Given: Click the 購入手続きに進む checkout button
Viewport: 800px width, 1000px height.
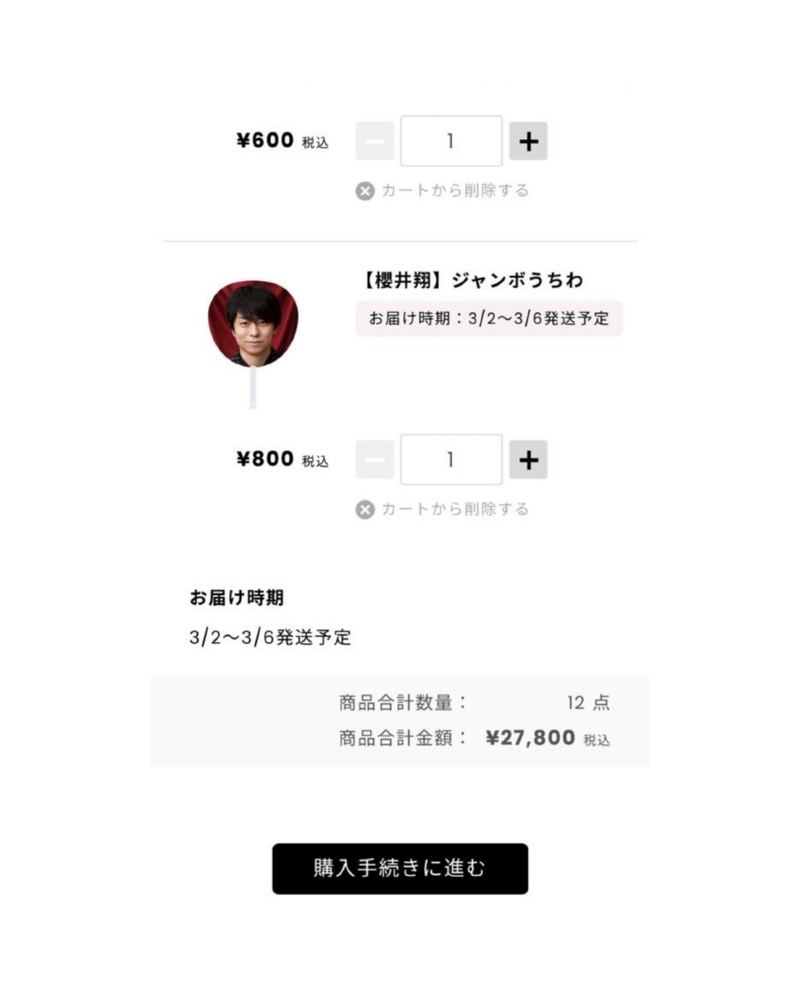Looking at the screenshot, I should click(400, 868).
